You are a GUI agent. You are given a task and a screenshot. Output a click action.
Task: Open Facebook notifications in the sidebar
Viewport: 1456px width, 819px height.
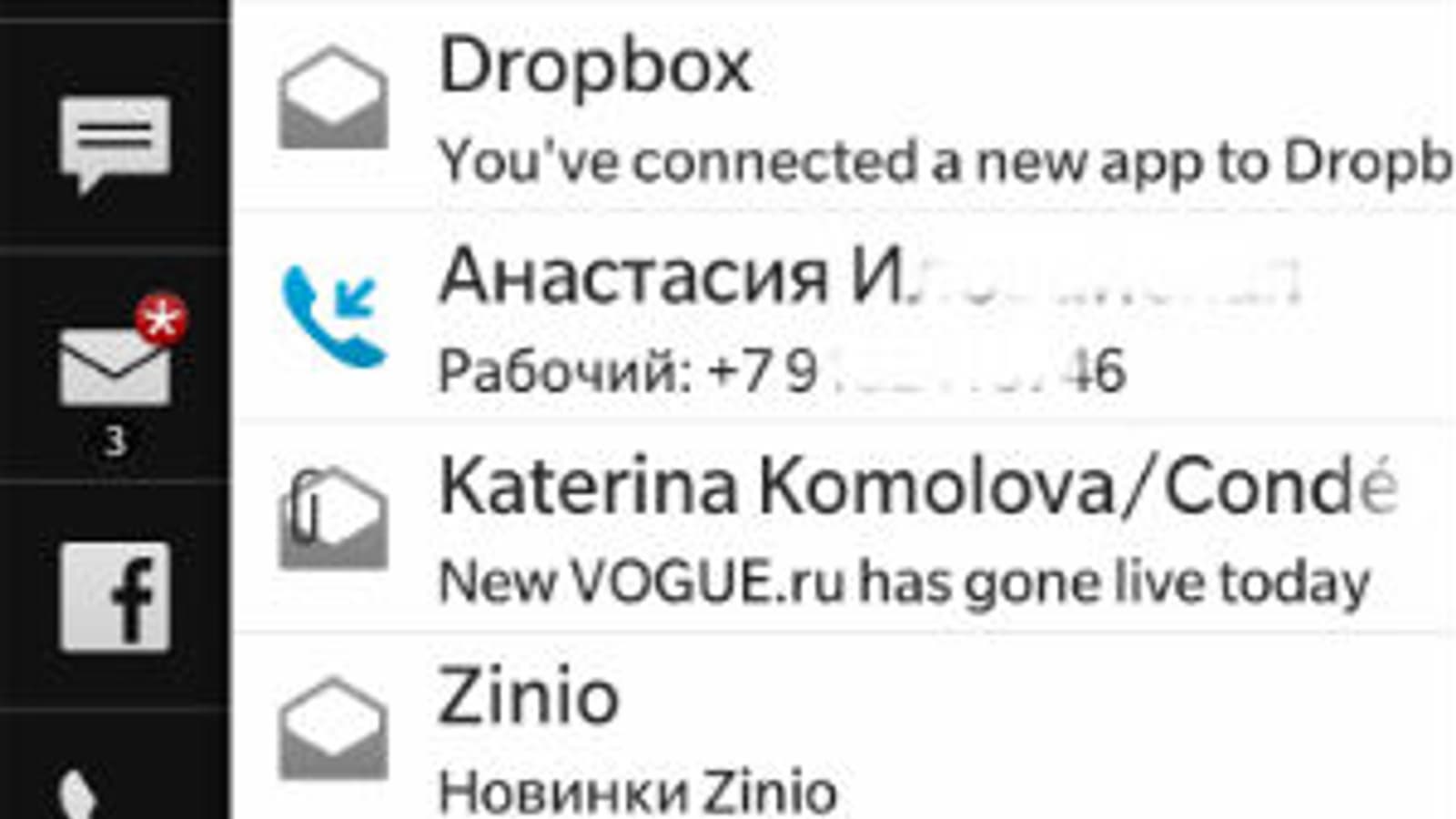click(x=115, y=596)
